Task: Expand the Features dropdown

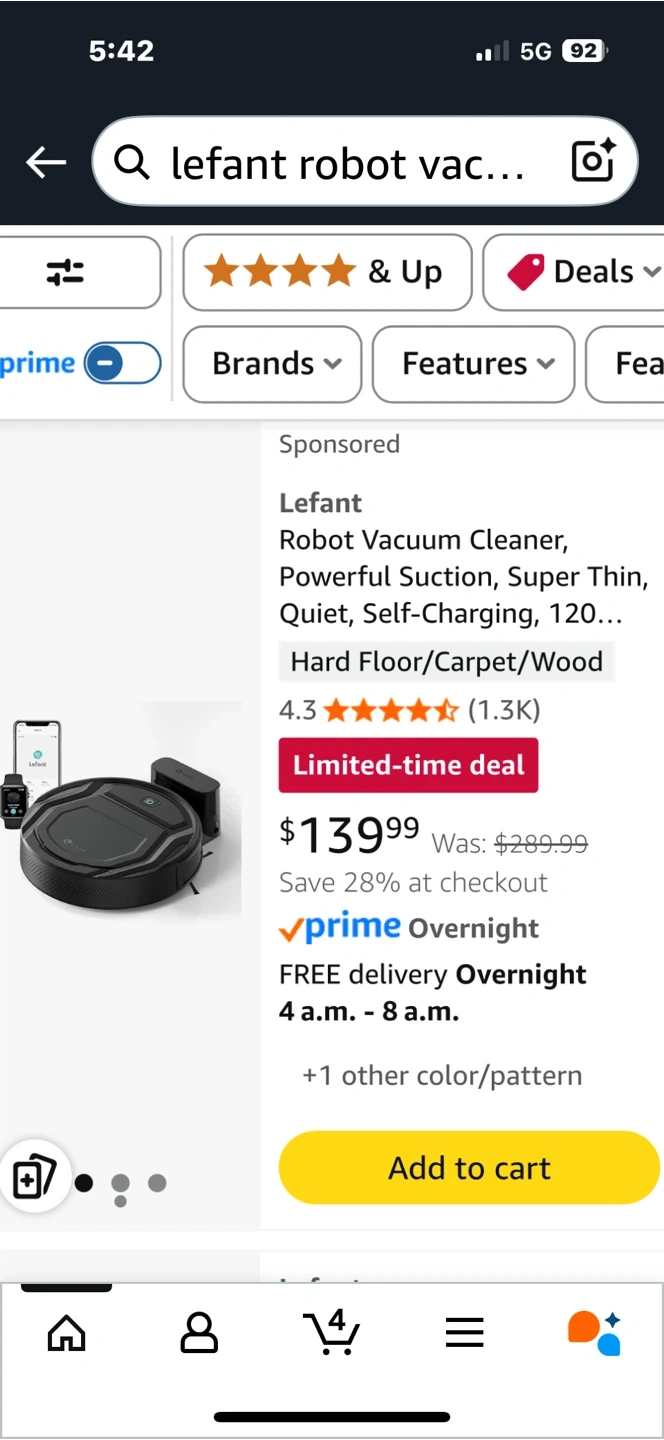Action: (474, 364)
